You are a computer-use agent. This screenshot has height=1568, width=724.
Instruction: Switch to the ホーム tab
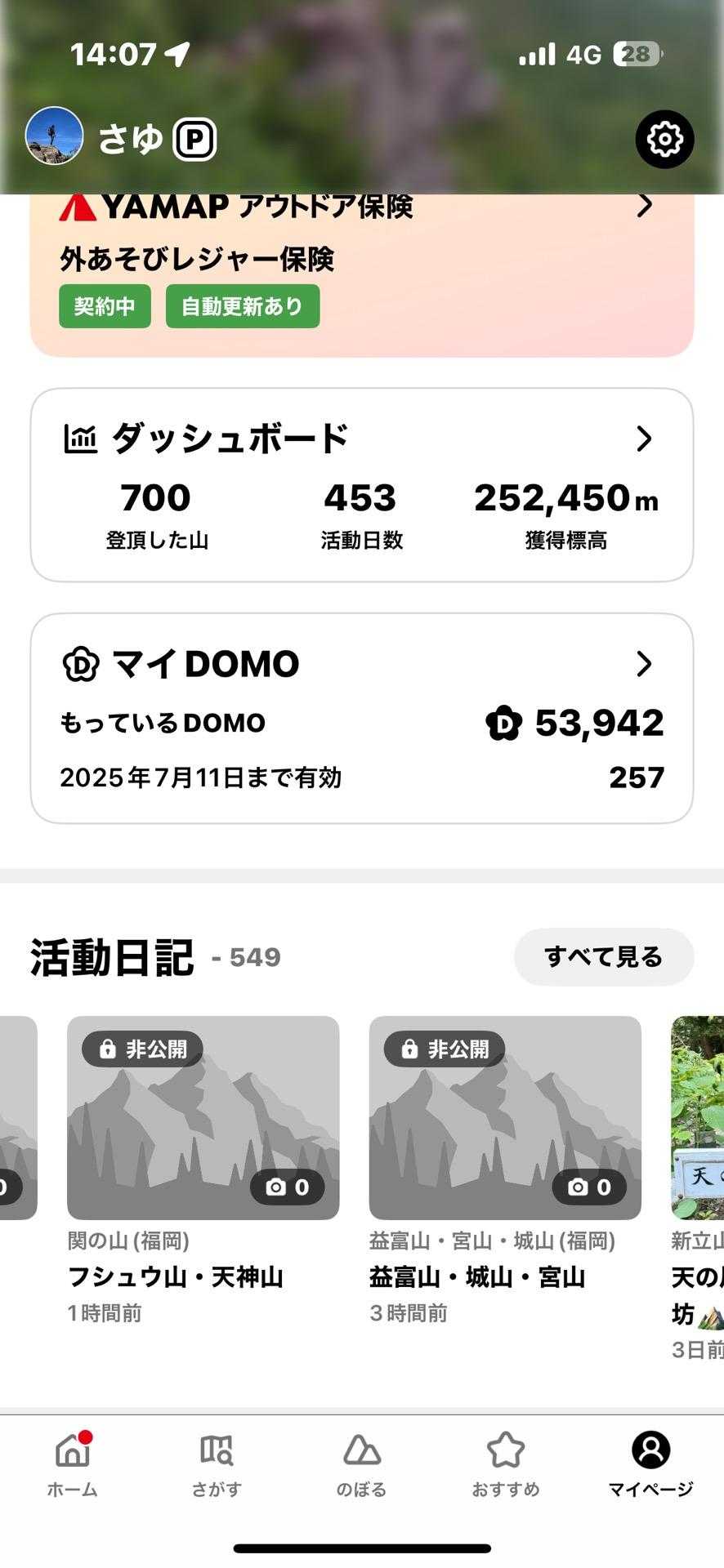pos(73,1465)
